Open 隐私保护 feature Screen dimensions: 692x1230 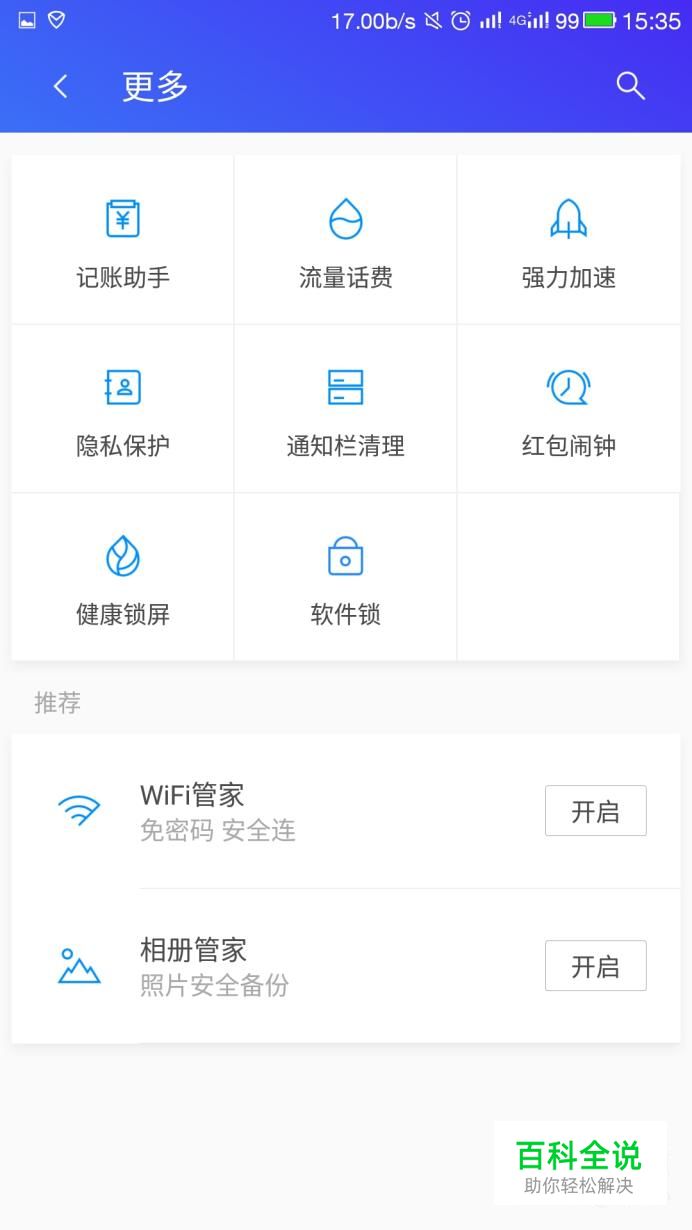point(123,408)
